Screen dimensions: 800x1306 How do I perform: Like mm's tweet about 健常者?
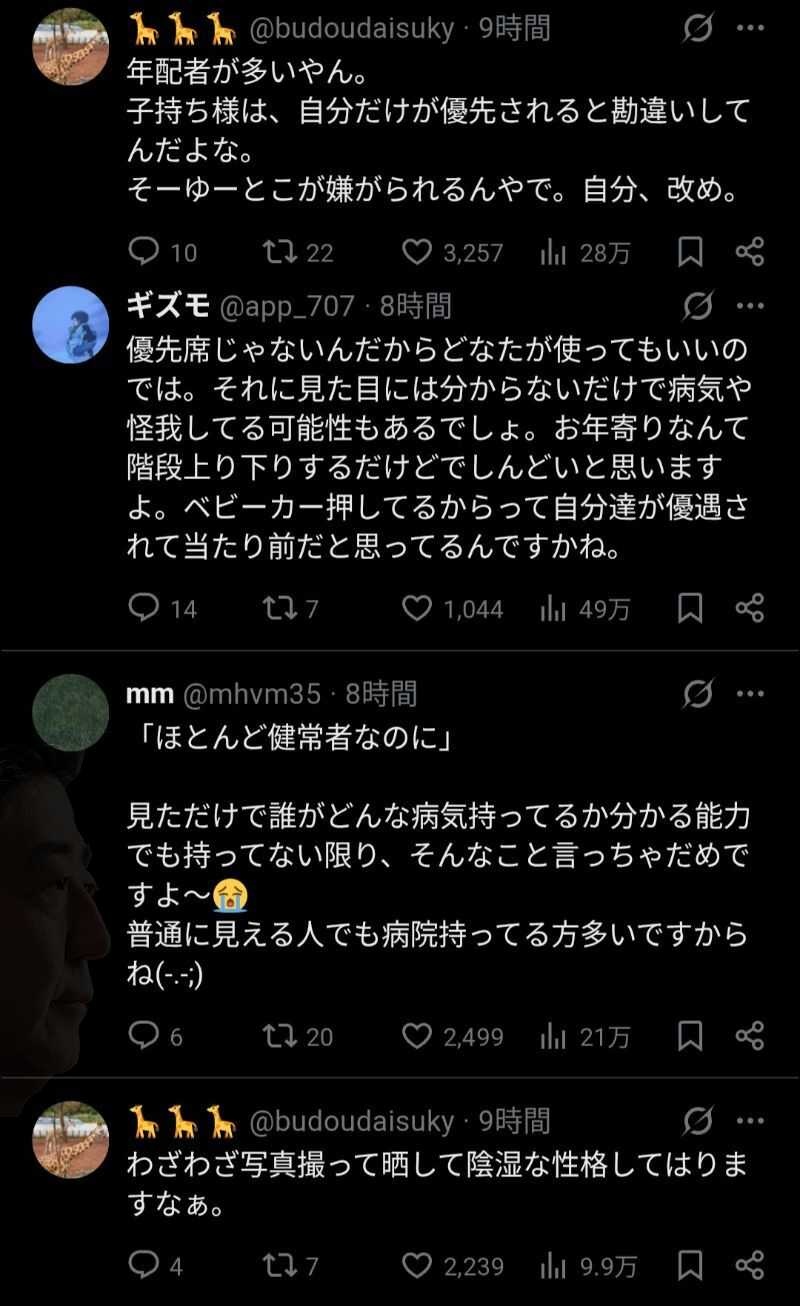coord(416,1037)
